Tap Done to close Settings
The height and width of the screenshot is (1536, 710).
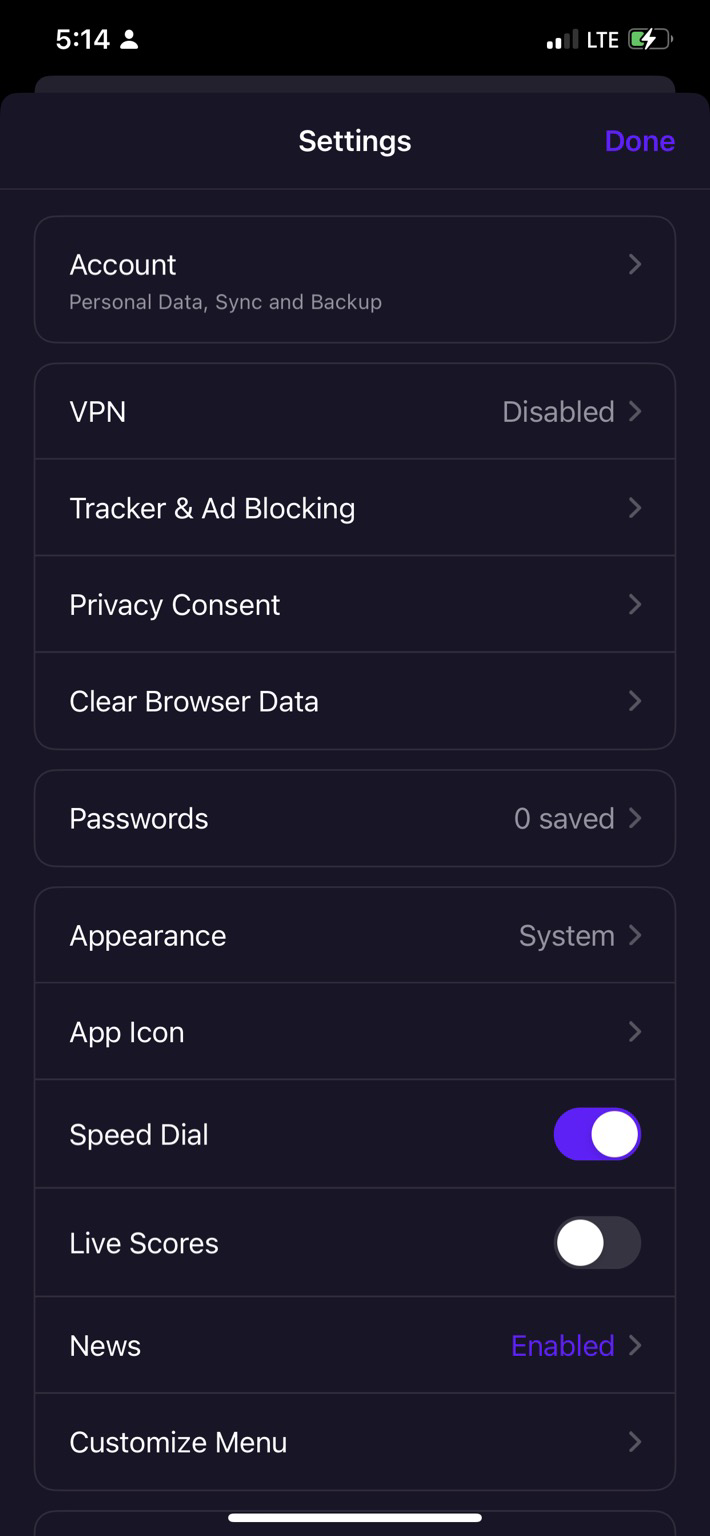pos(639,141)
